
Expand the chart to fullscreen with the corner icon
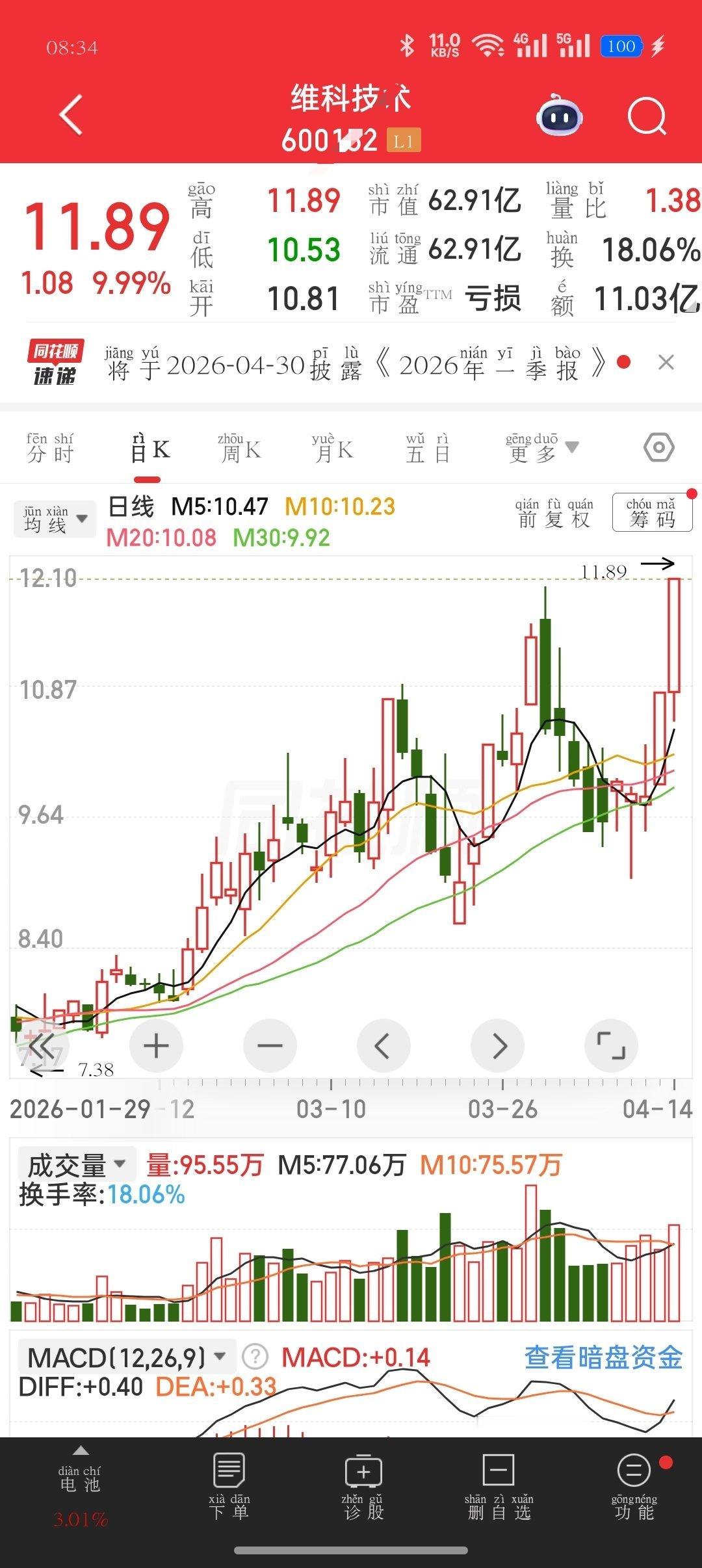[610, 1045]
